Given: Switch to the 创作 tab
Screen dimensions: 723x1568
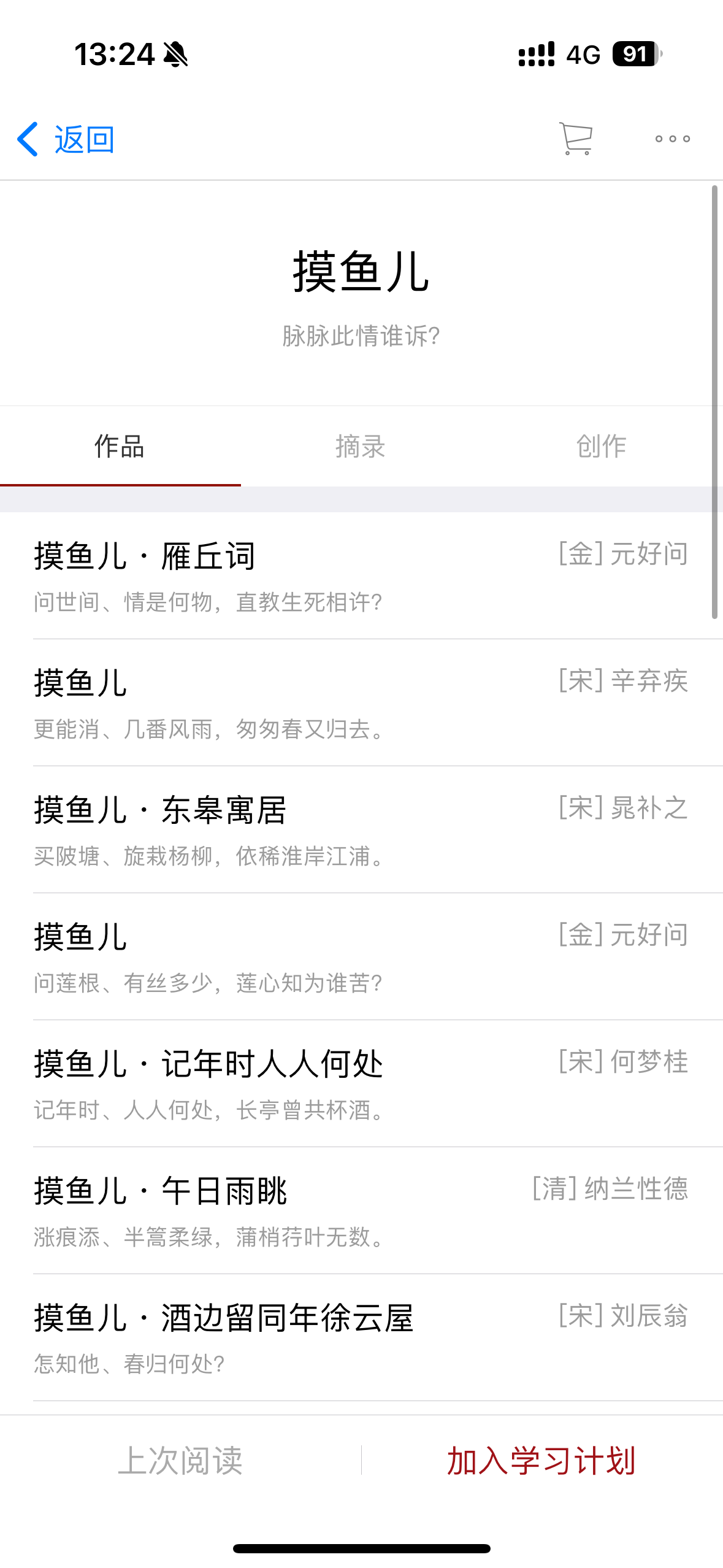Looking at the screenshot, I should point(602,446).
